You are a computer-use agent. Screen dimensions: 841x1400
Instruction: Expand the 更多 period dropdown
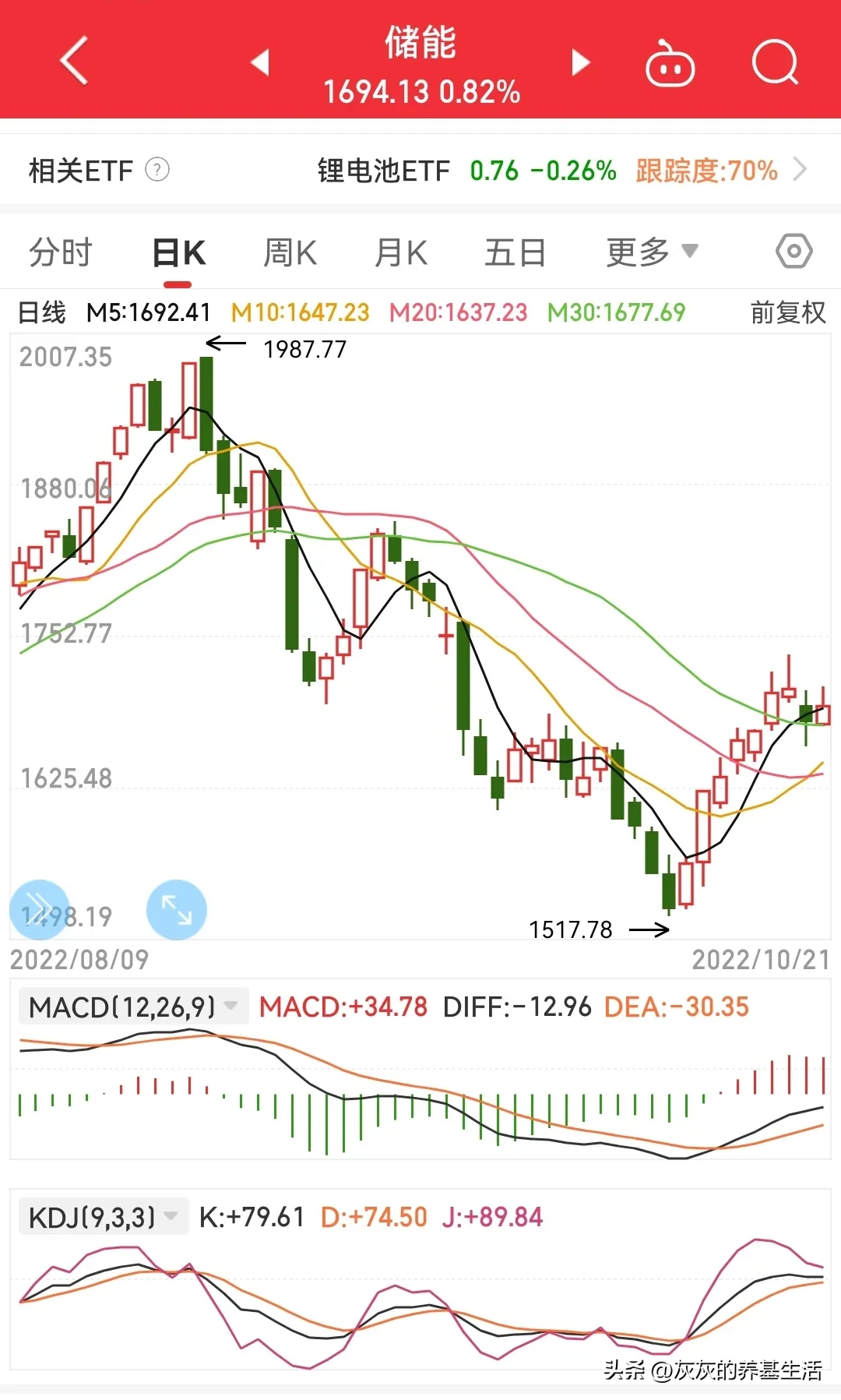pyautogui.click(x=653, y=252)
